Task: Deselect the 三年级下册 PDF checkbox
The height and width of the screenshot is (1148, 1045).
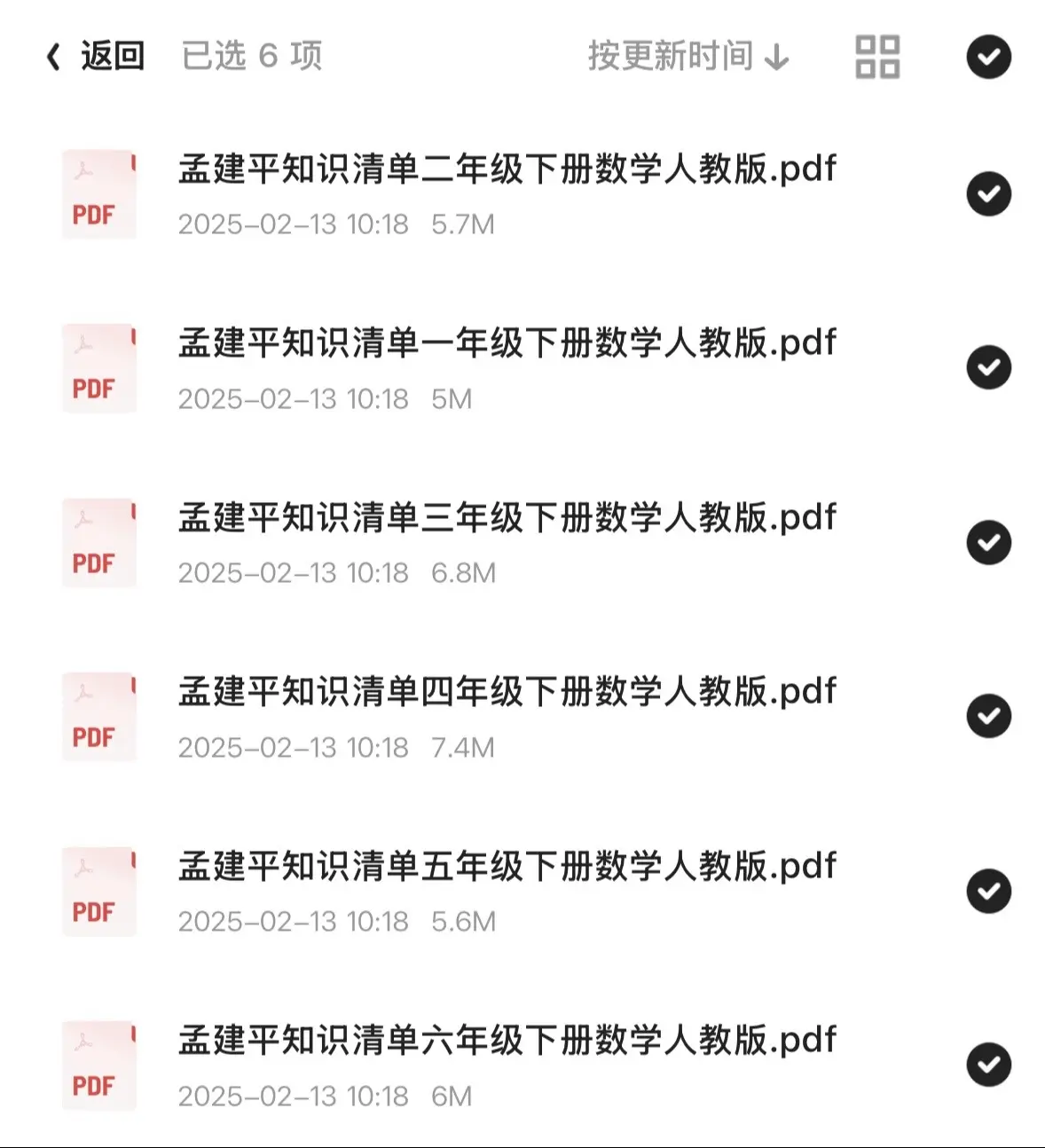Action: coord(988,542)
